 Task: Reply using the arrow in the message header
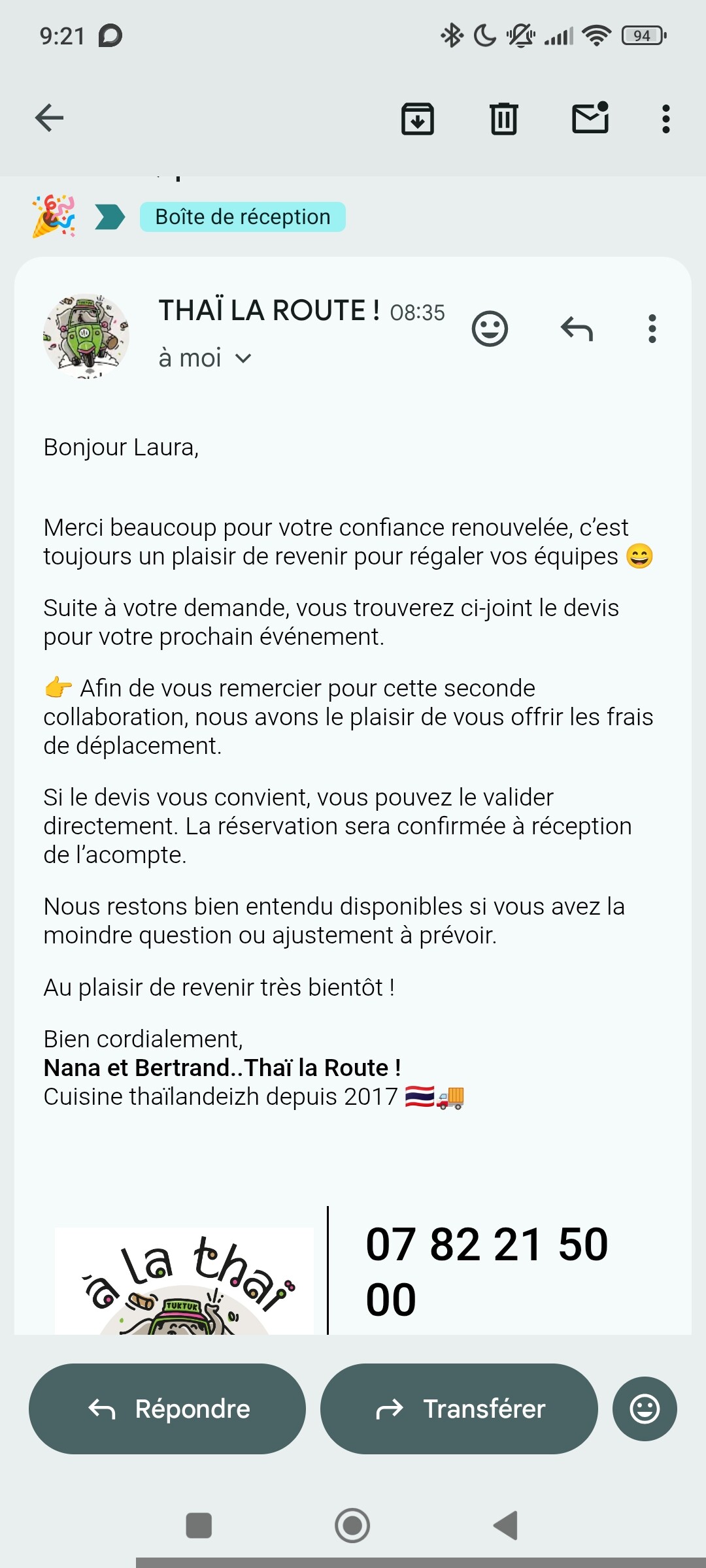coord(577,329)
